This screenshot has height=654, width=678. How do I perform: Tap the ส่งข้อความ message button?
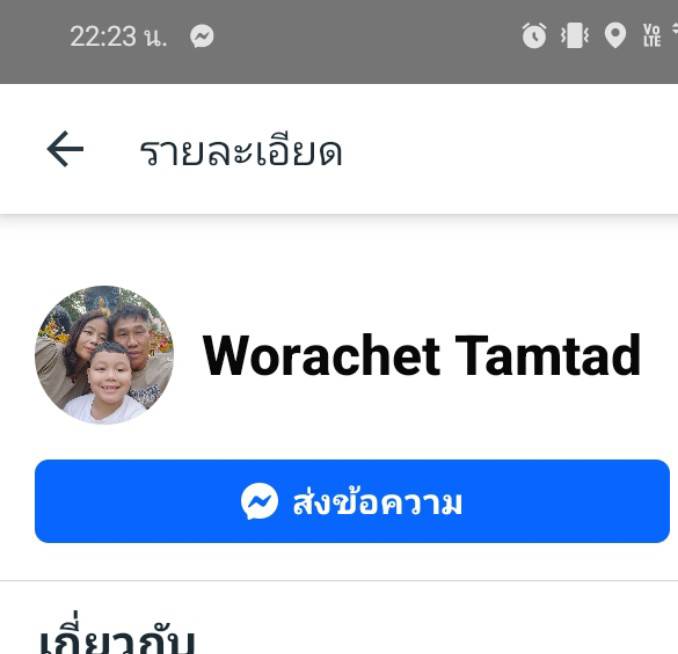[x=352, y=502]
